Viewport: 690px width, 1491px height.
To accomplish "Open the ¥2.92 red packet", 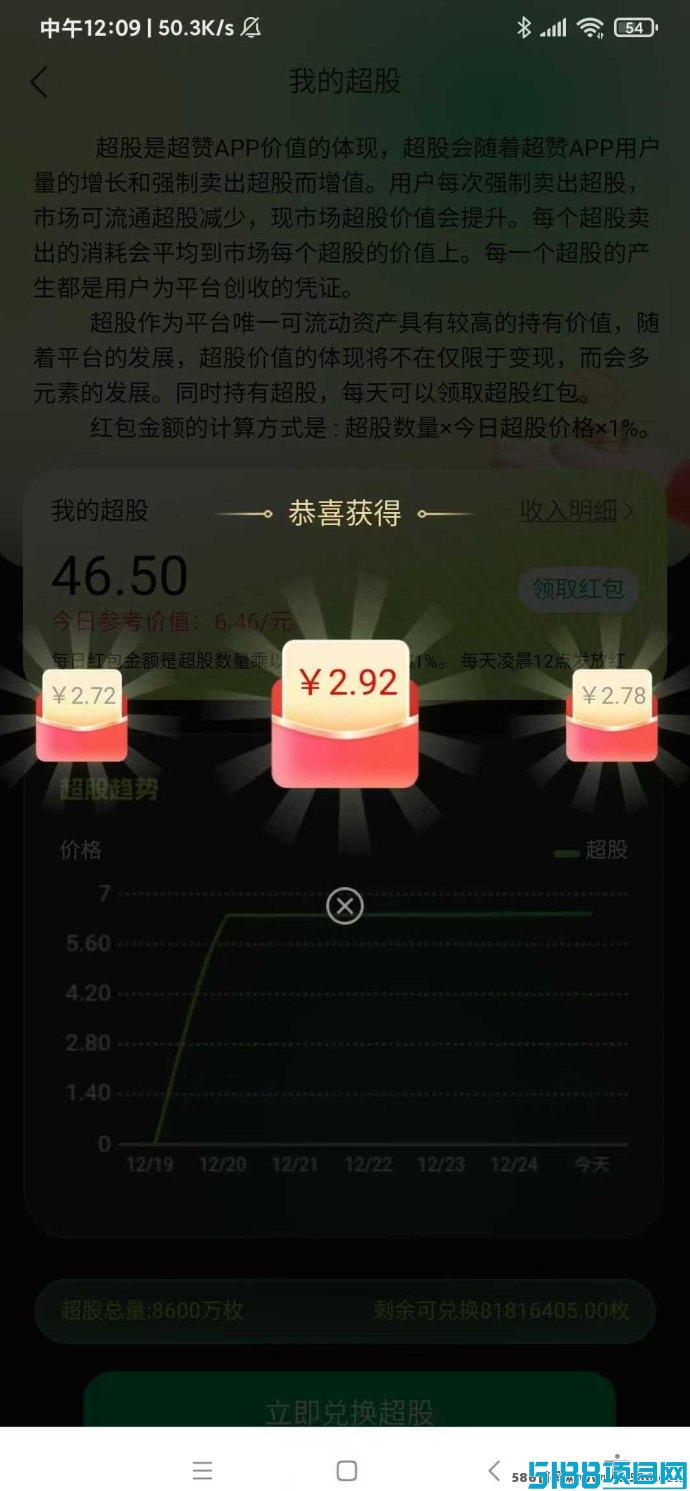I will tap(345, 713).
